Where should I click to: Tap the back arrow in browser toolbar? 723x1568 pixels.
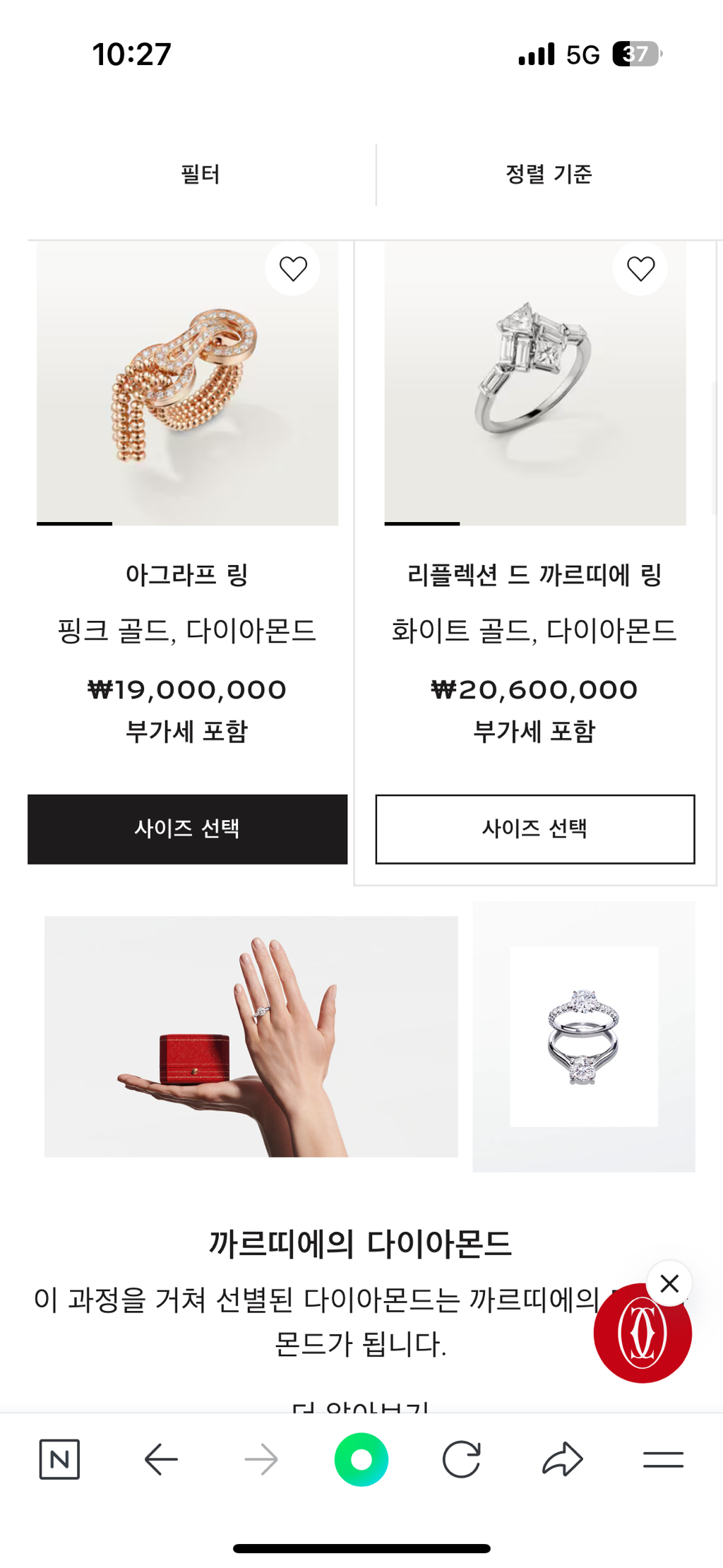(161, 1460)
